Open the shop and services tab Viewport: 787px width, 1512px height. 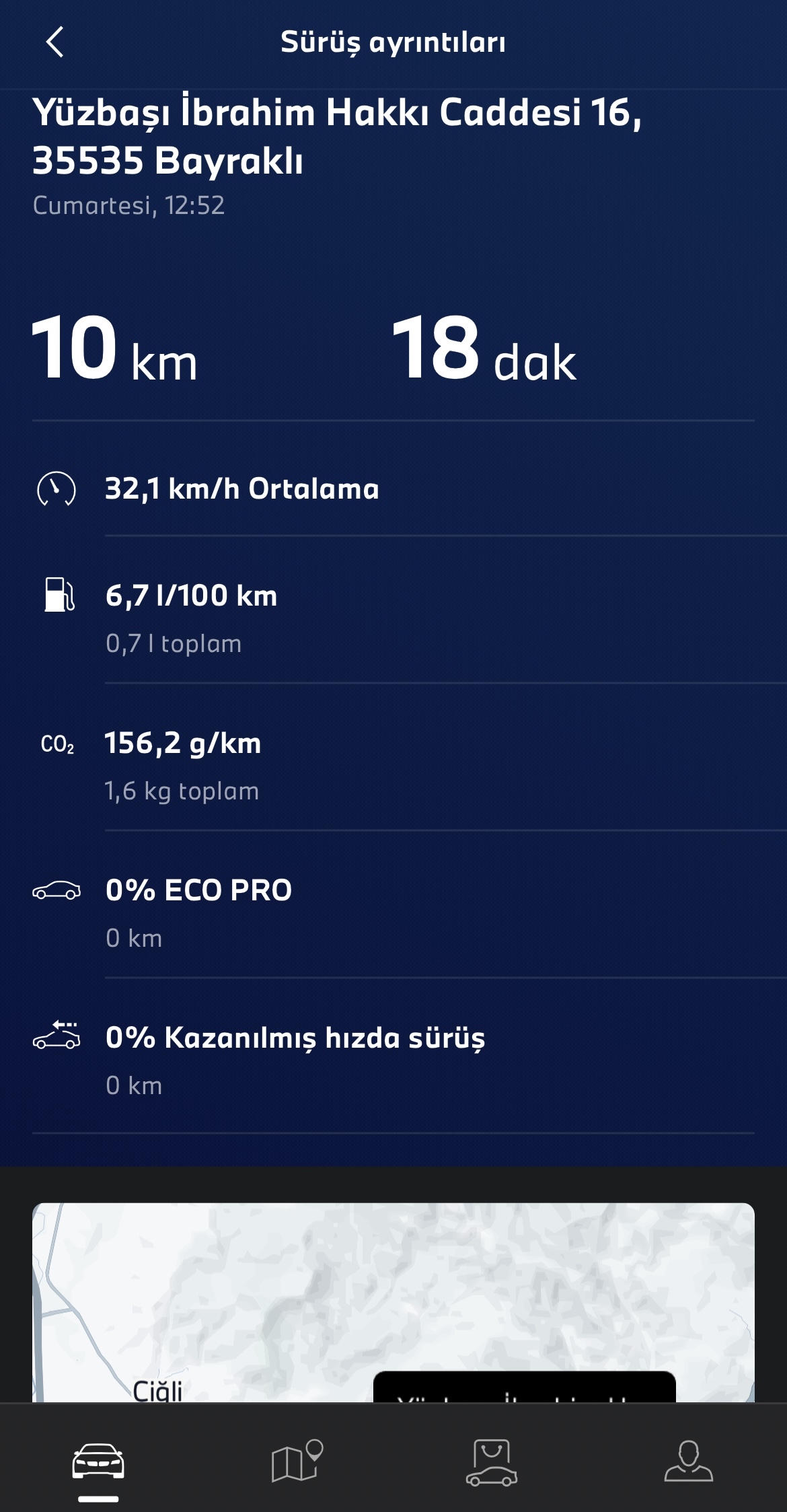(x=492, y=1462)
